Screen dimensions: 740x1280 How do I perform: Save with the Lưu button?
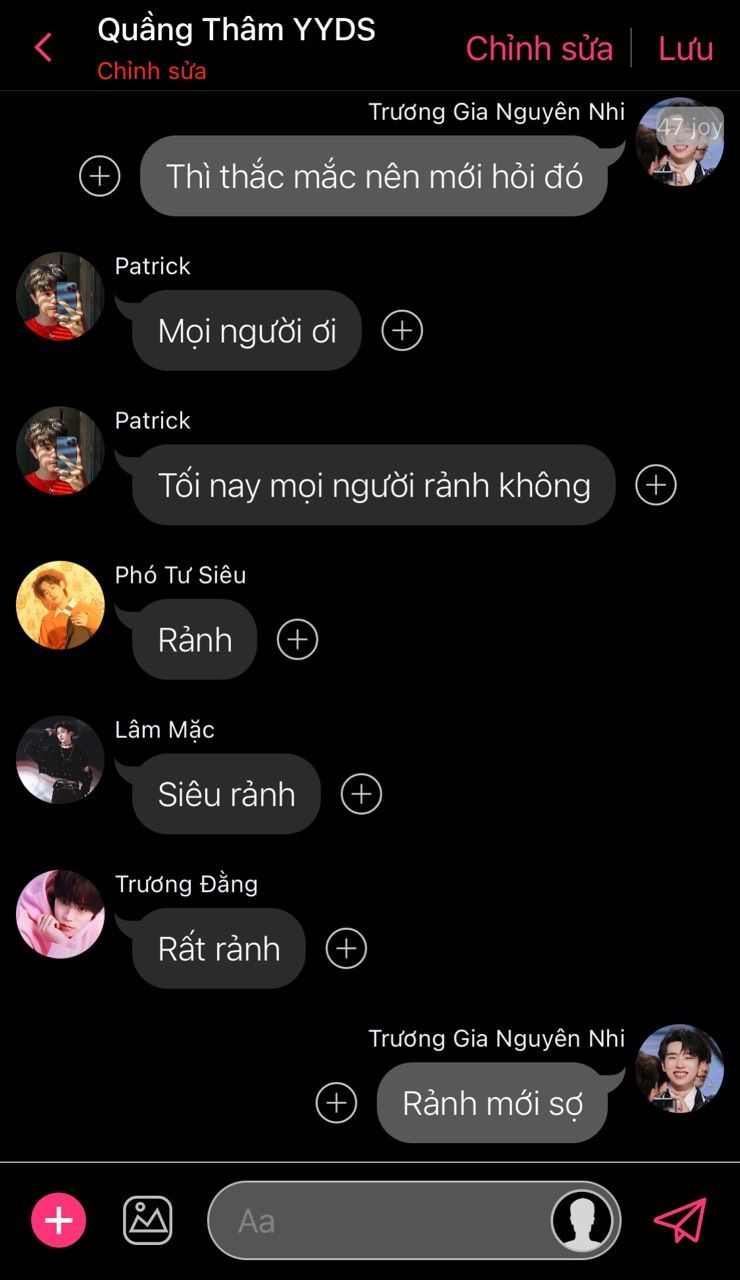(686, 48)
